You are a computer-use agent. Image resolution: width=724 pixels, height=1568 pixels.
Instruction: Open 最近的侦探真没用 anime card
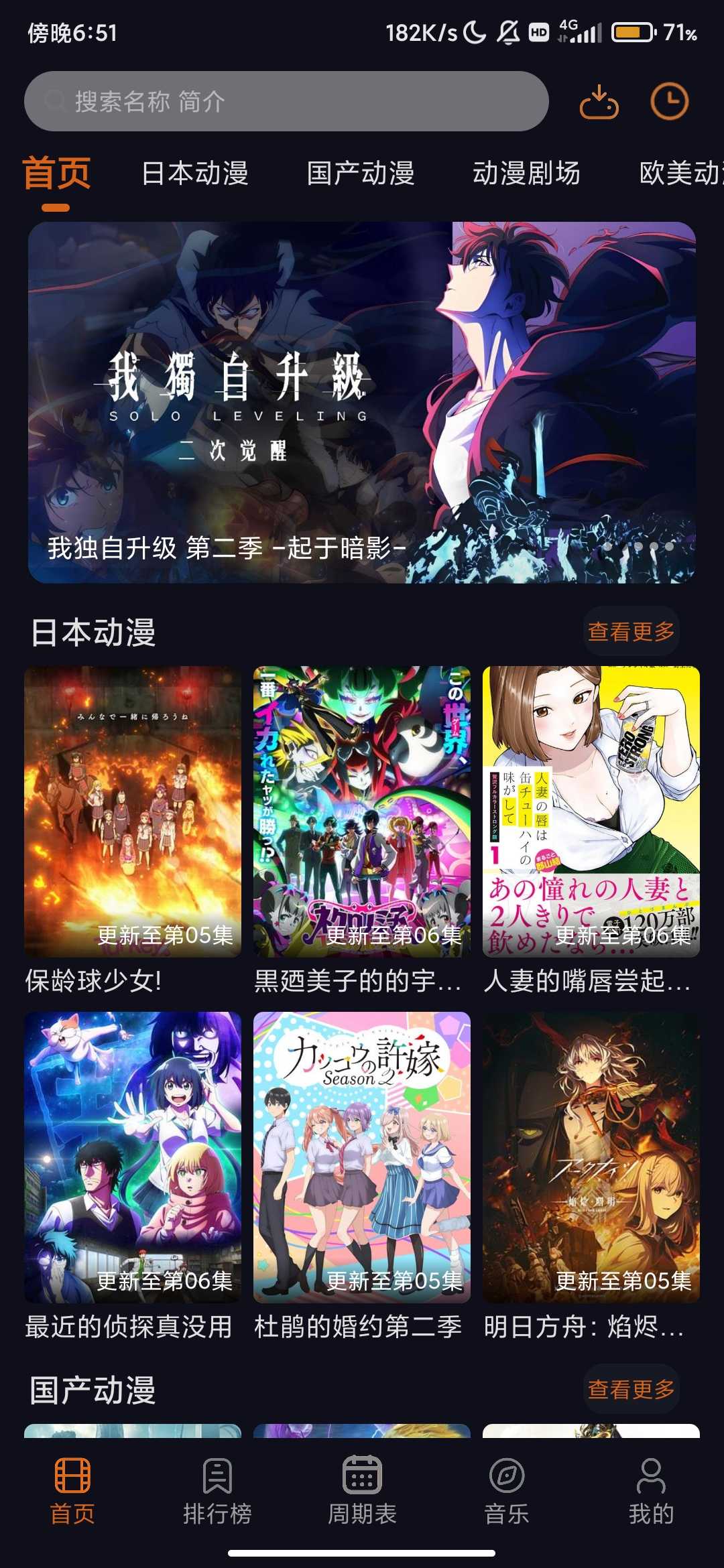(x=133, y=1158)
